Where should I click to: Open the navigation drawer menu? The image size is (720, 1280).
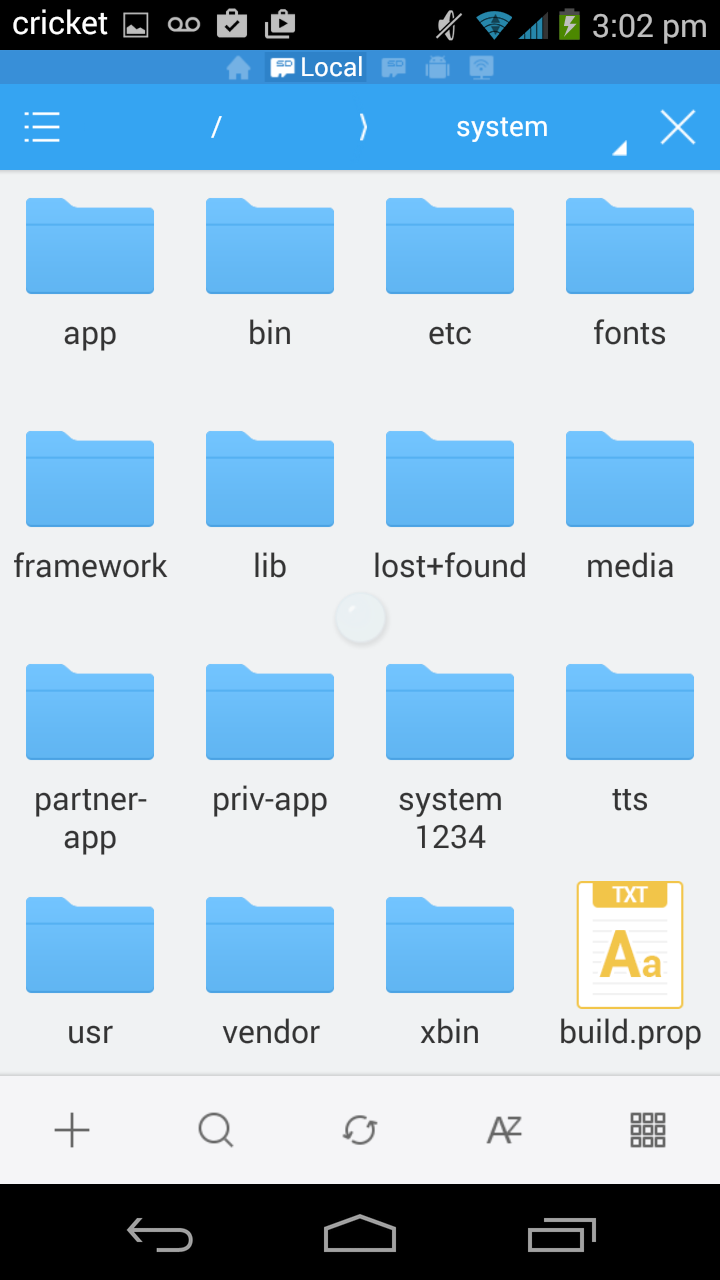click(42, 127)
